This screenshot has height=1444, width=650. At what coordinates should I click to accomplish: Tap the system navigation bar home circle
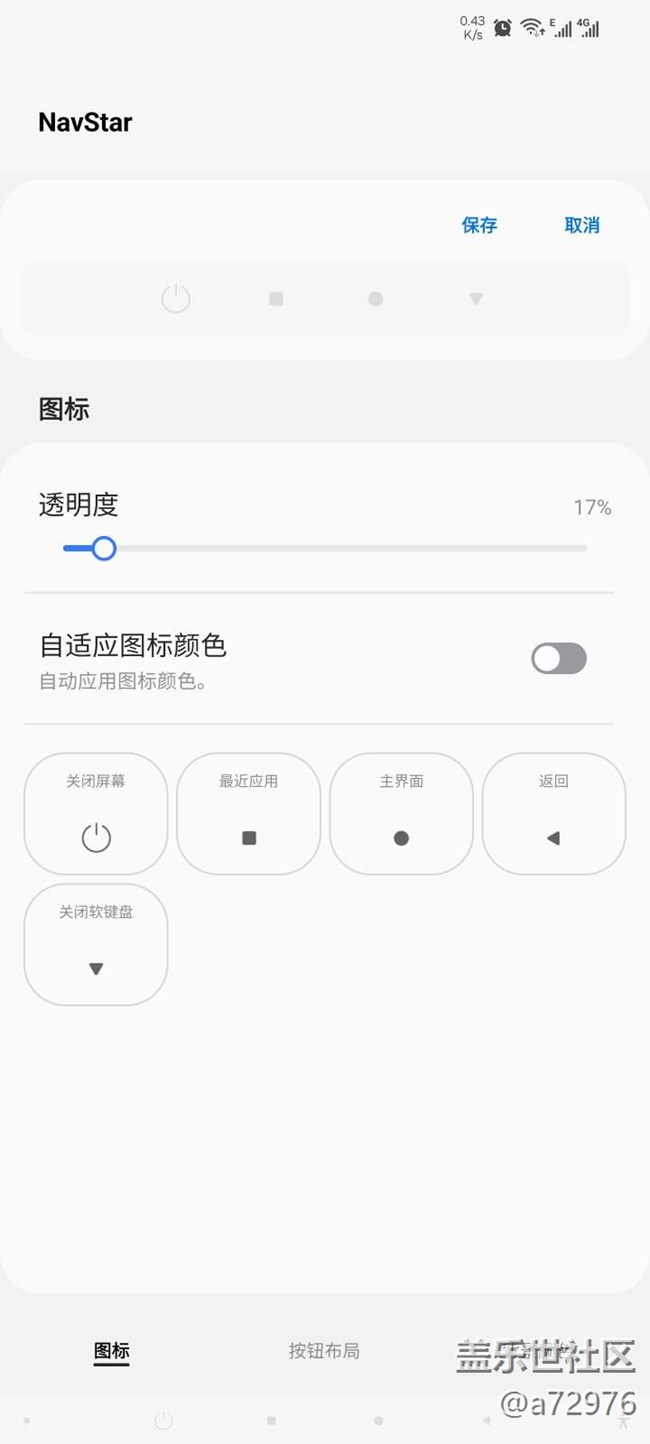coord(378,1420)
